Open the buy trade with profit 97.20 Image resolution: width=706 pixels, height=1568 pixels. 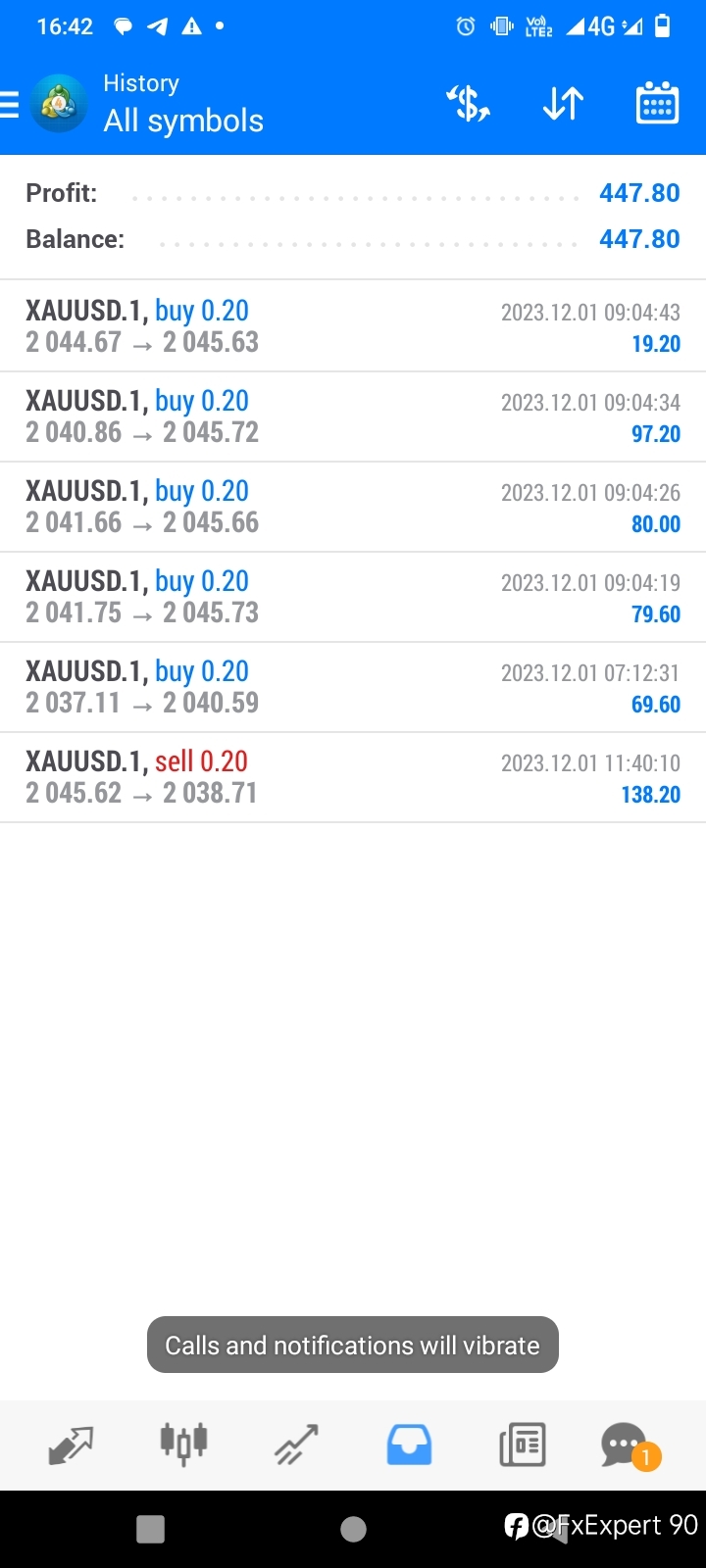coord(353,416)
